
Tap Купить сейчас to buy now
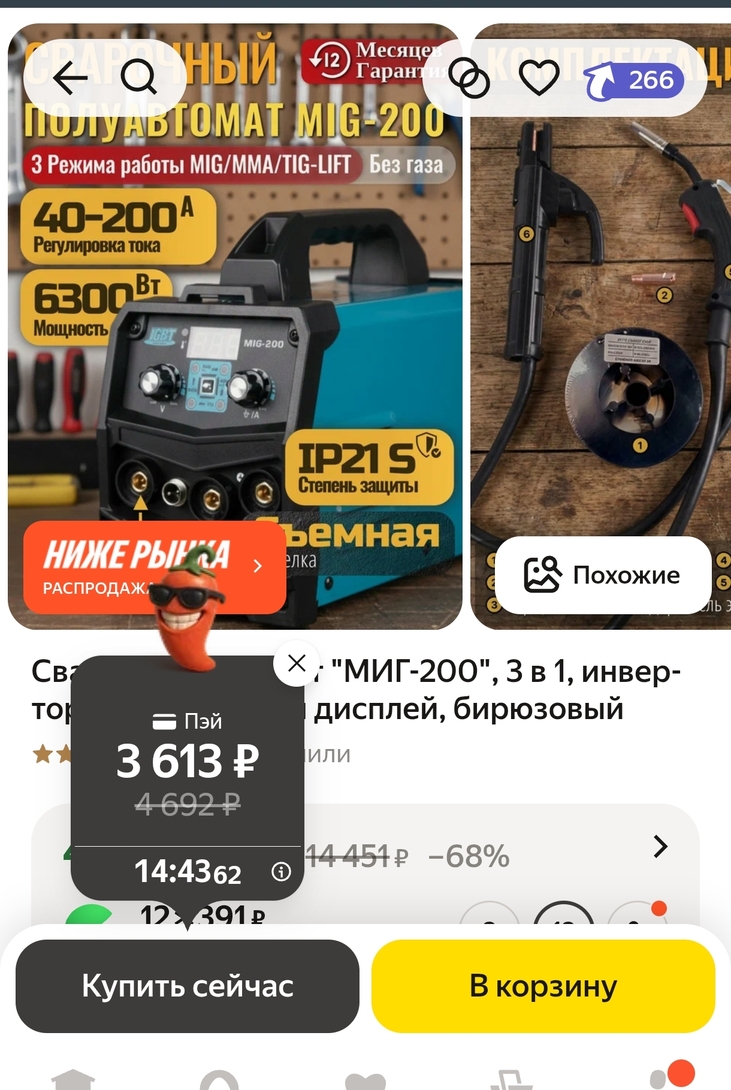(186, 986)
